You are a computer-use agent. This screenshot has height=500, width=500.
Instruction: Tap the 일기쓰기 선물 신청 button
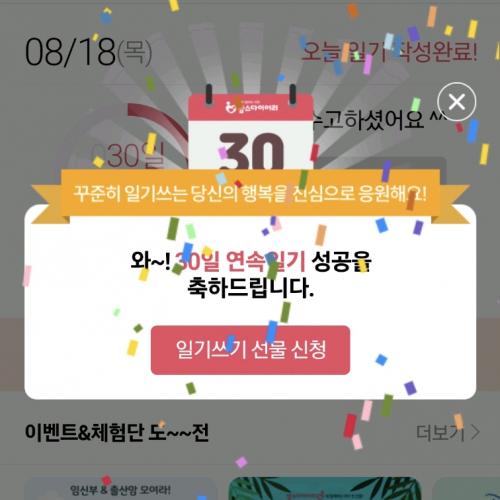pyautogui.click(x=250, y=350)
